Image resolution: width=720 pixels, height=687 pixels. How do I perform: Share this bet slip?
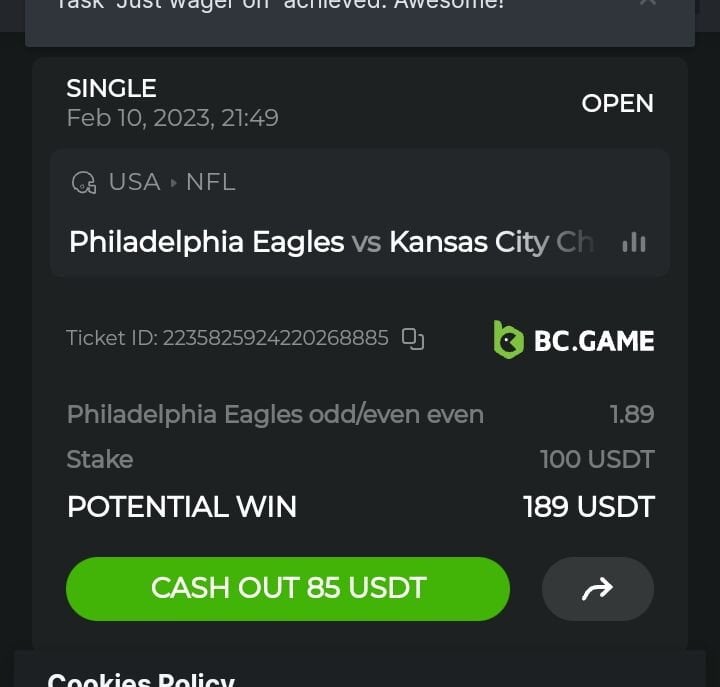click(x=597, y=589)
